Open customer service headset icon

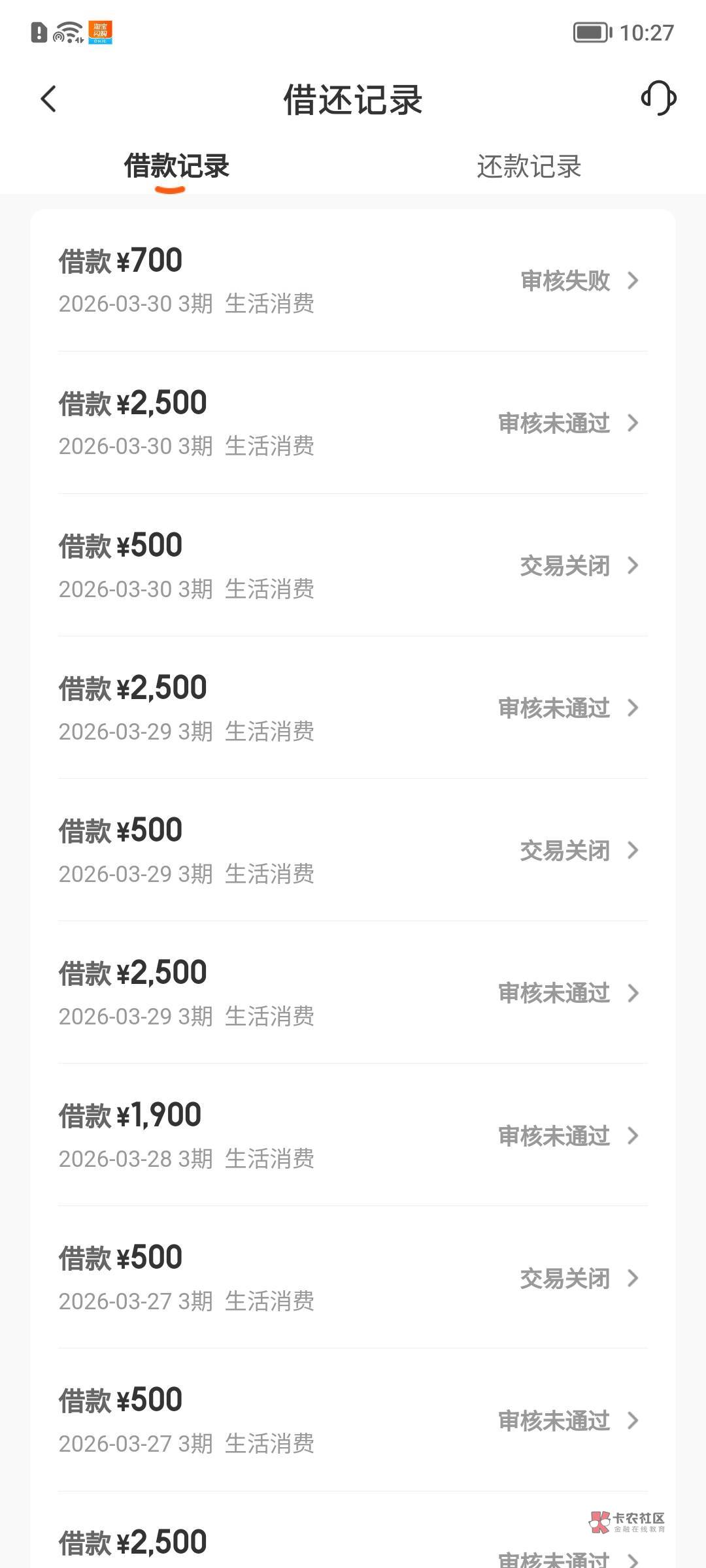(x=658, y=99)
